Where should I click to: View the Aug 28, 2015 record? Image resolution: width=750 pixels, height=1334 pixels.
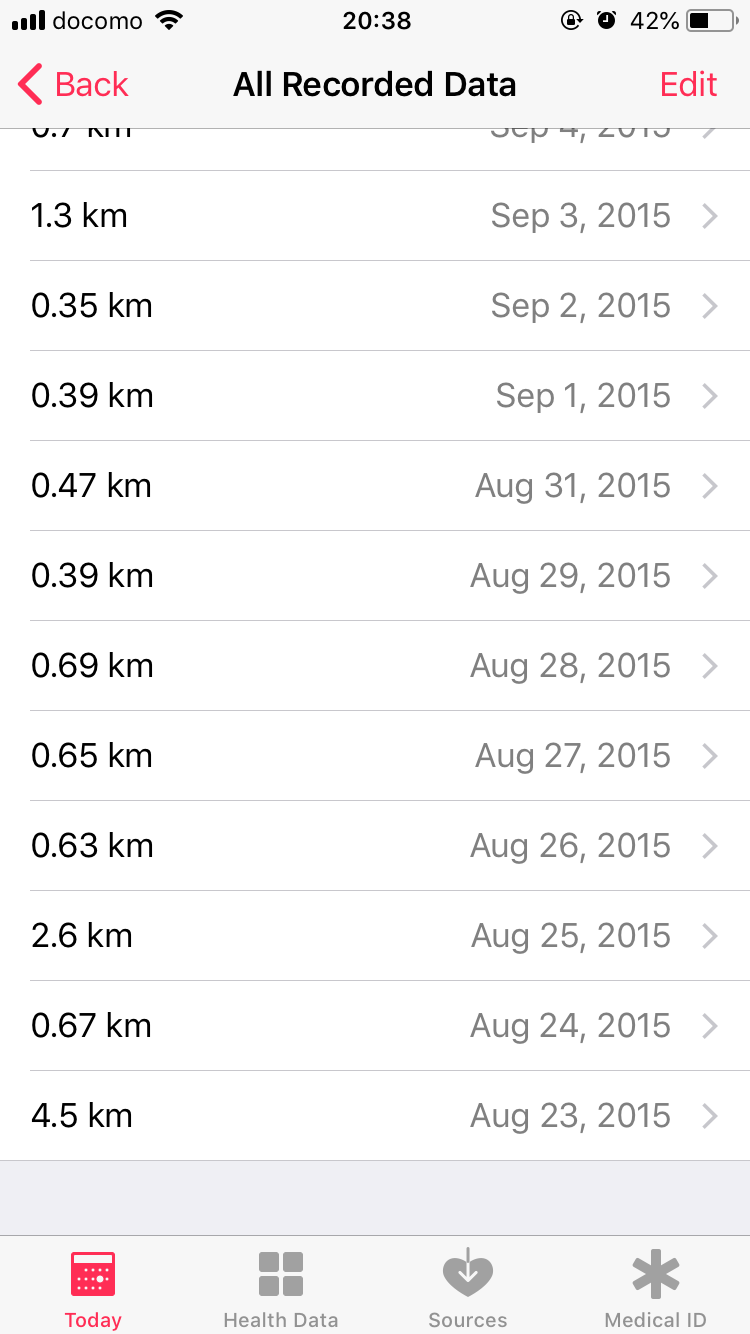tap(375, 666)
